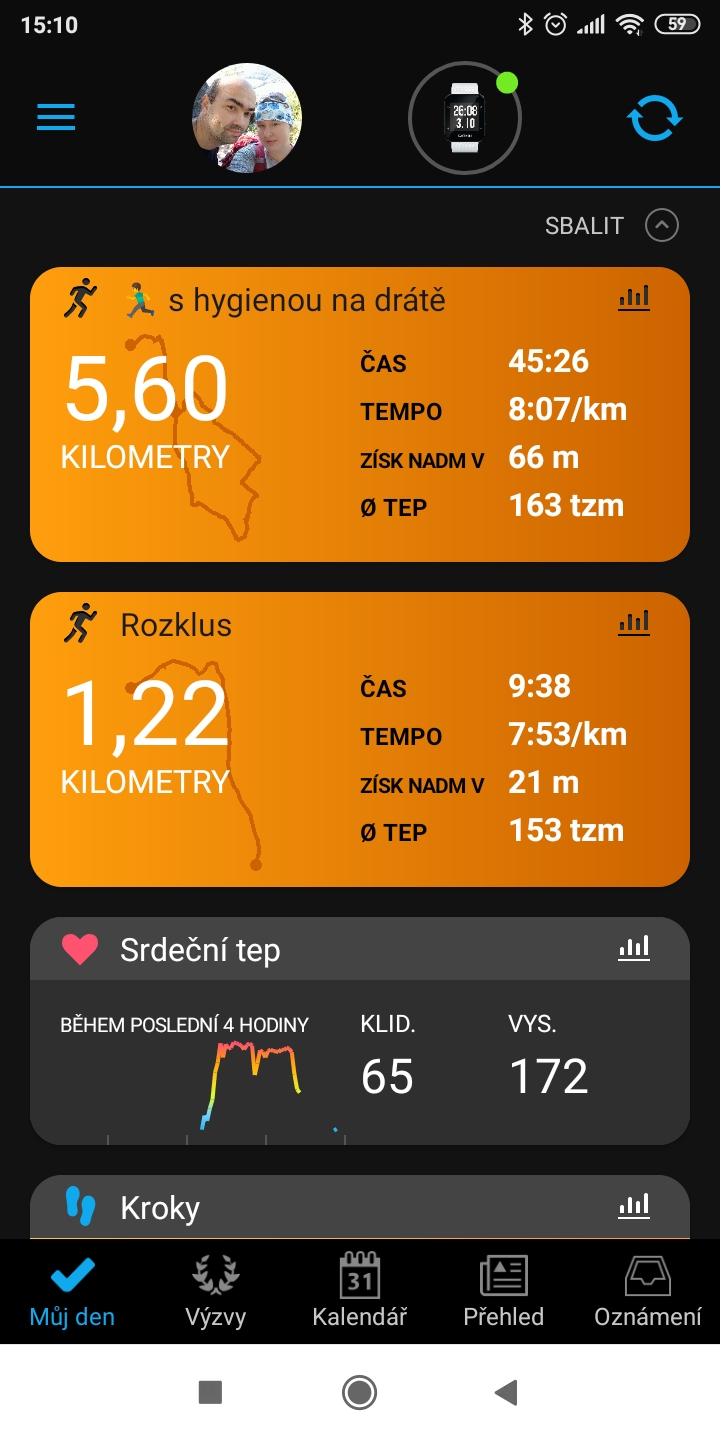Open the 5,60 km run activity card

360,414
